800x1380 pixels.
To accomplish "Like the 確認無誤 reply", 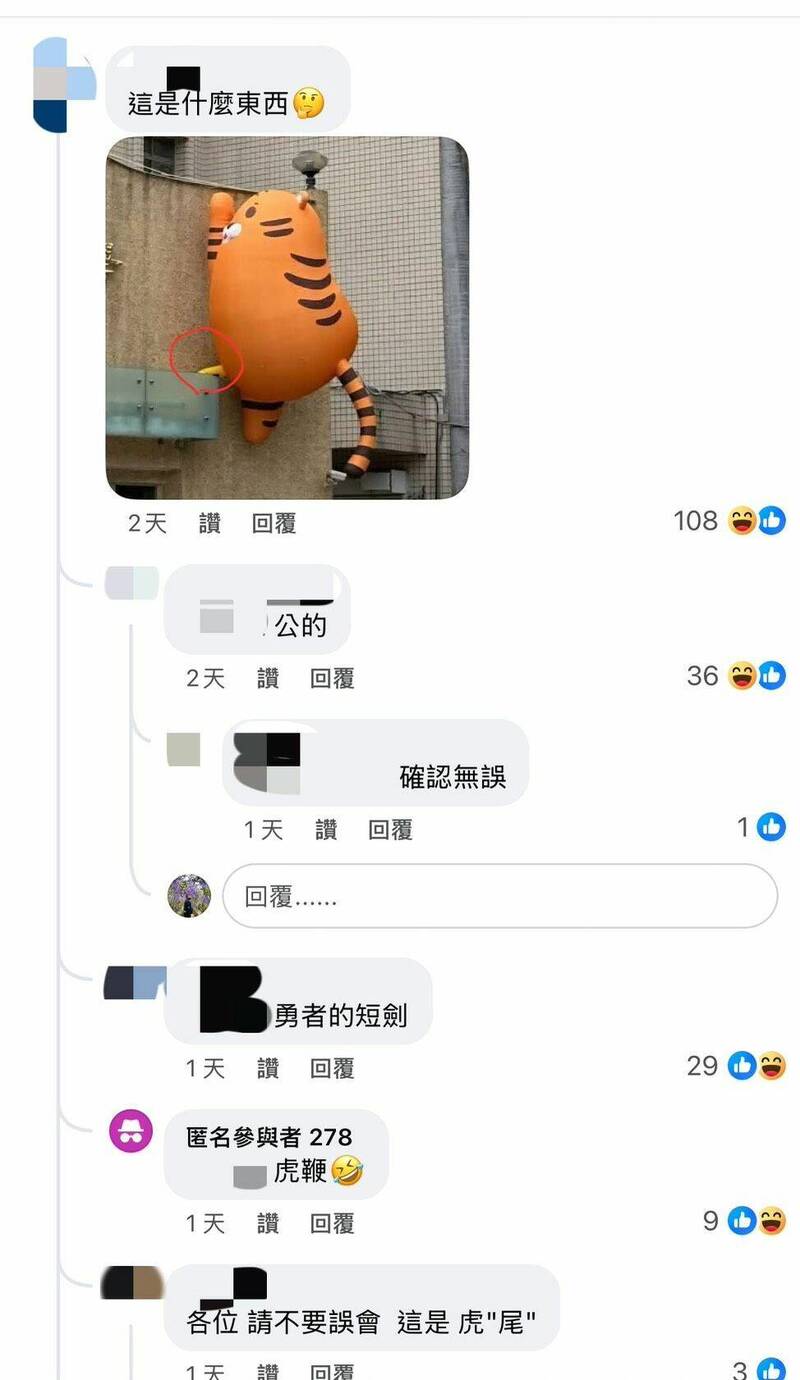I will [x=326, y=829].
